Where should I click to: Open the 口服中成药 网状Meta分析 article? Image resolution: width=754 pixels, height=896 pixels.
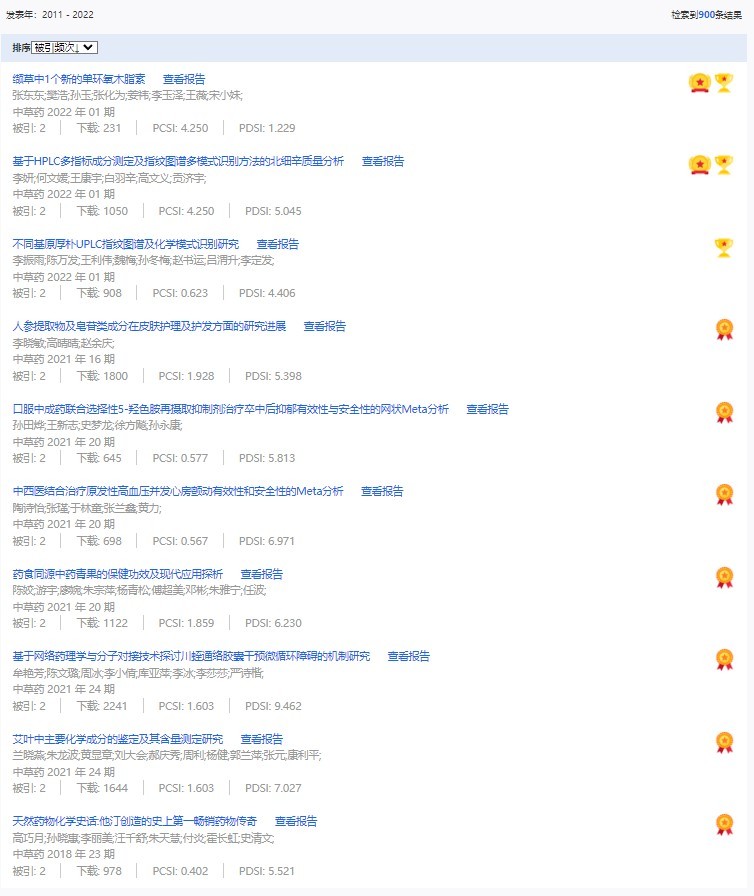[x=230, y=409]
